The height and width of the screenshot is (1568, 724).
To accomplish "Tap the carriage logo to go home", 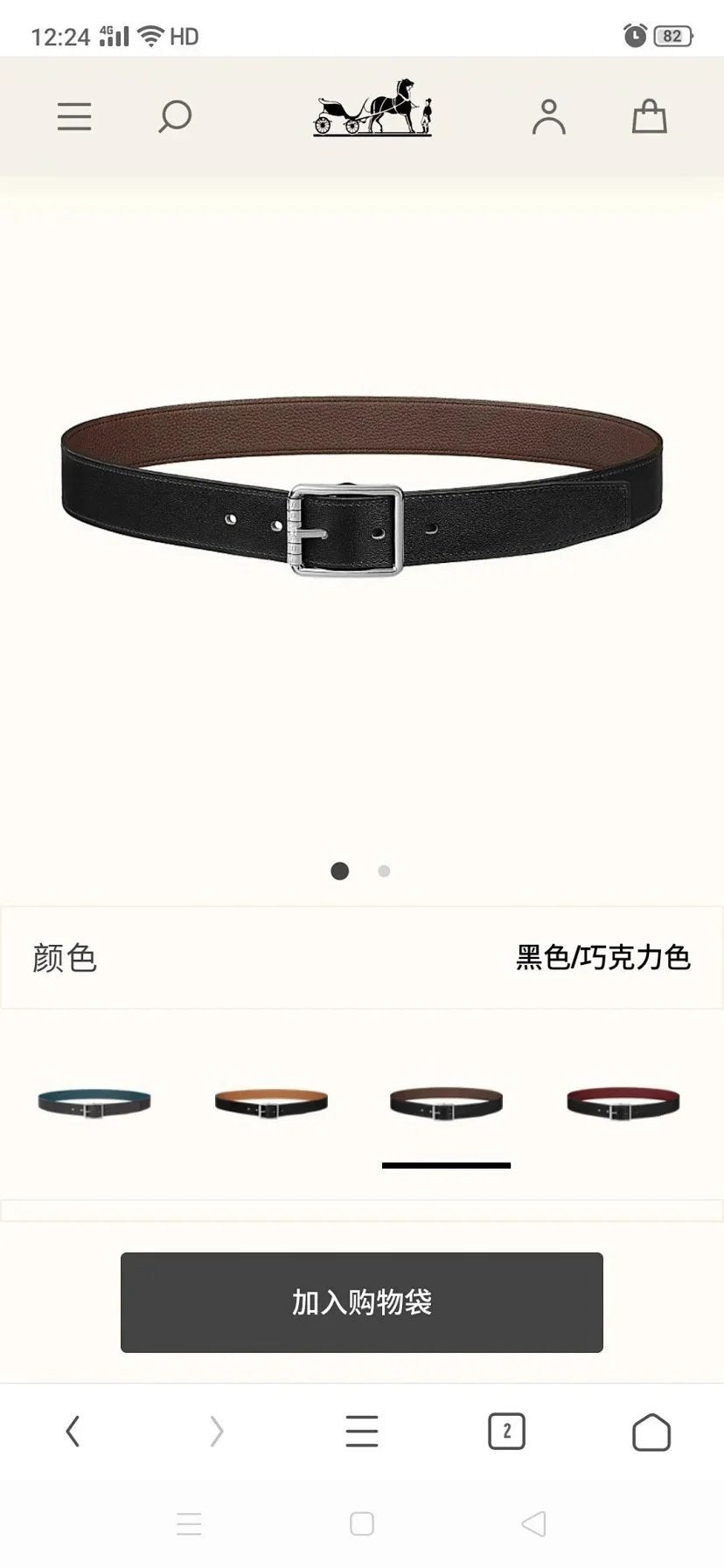I will pyautogui.click(x=372, y=108).
